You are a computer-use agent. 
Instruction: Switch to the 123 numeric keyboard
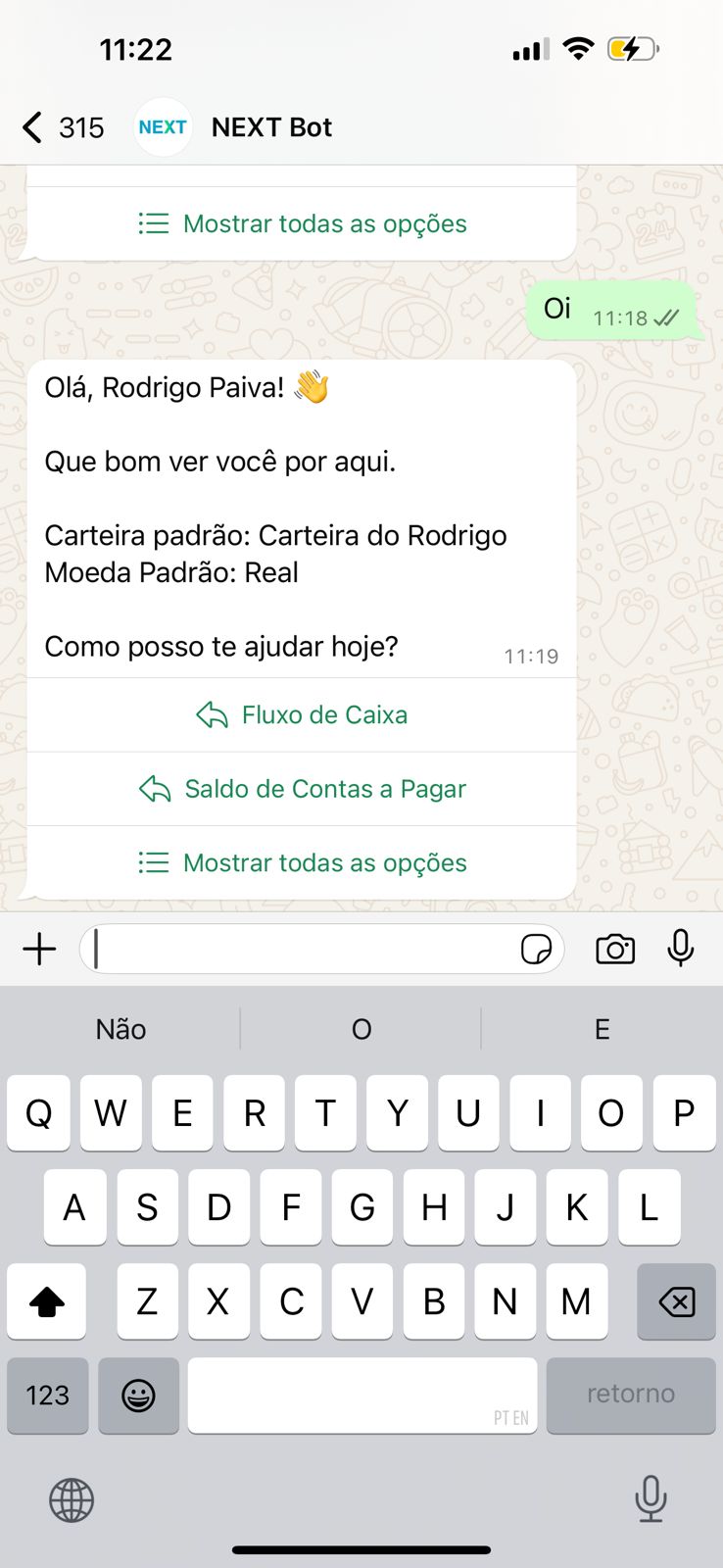click(47, 1395)
